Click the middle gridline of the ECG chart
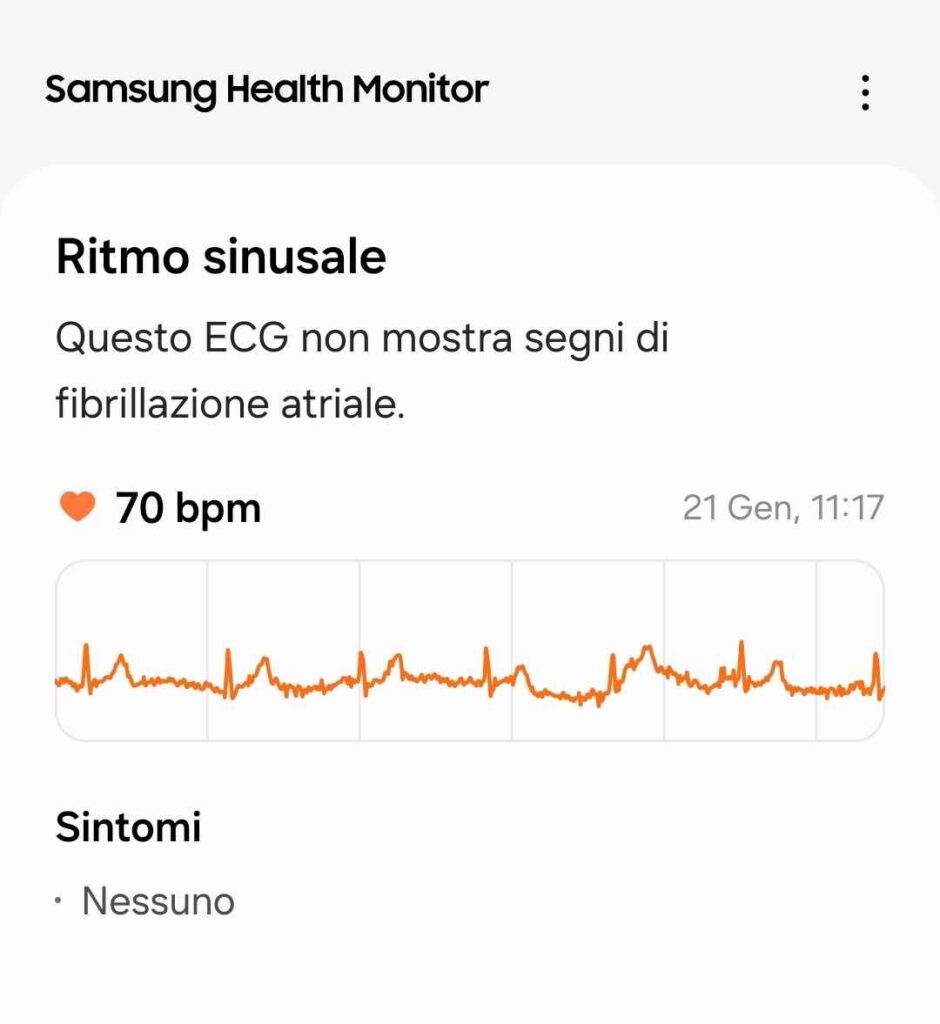The height and width of the screenshot is (1024, 940). click(x=512, y=650)
